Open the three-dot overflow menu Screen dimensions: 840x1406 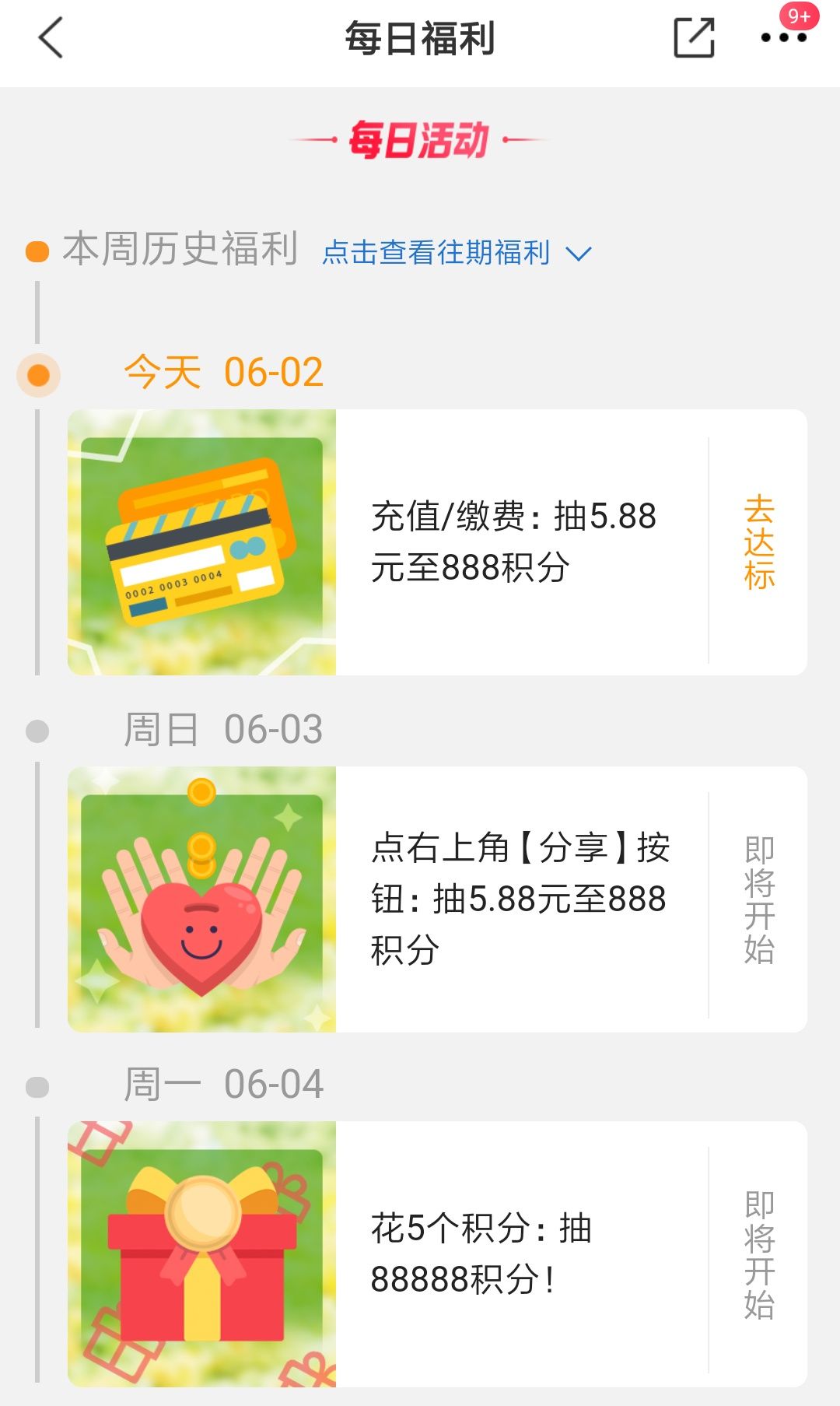pyautogui.click(x=783, y=37)
